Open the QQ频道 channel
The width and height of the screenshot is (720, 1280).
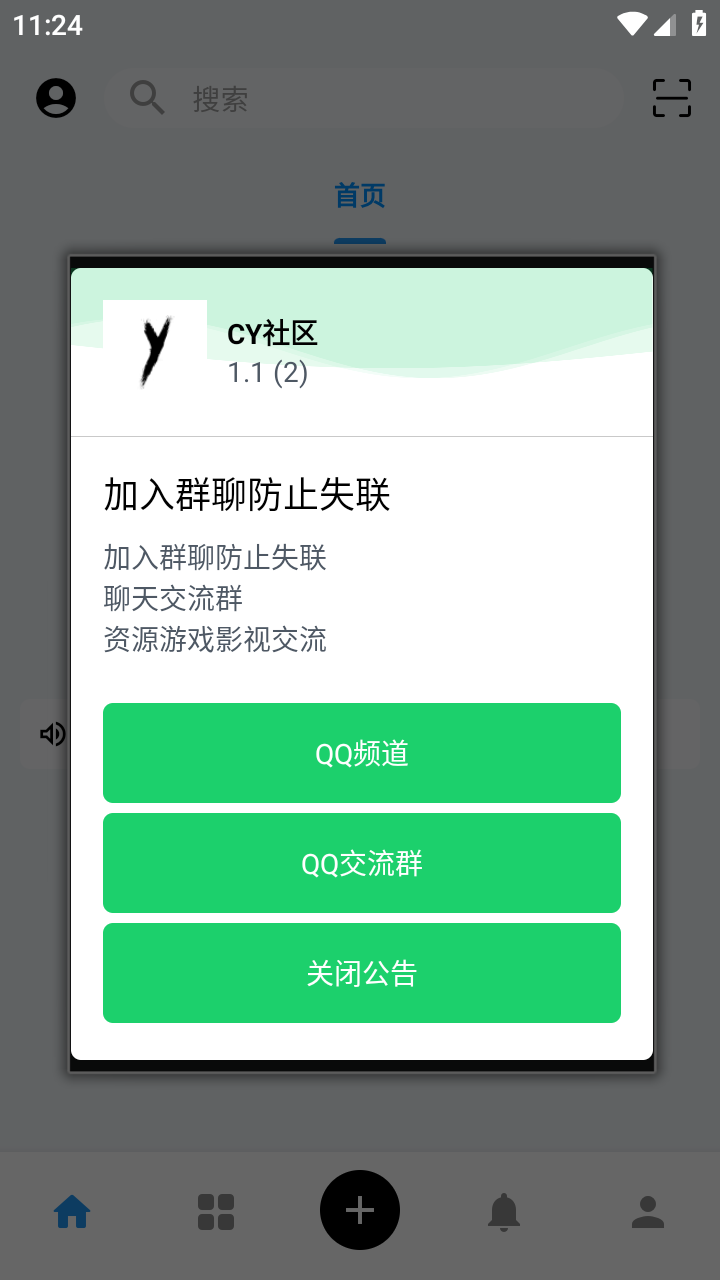pos(361,753)
